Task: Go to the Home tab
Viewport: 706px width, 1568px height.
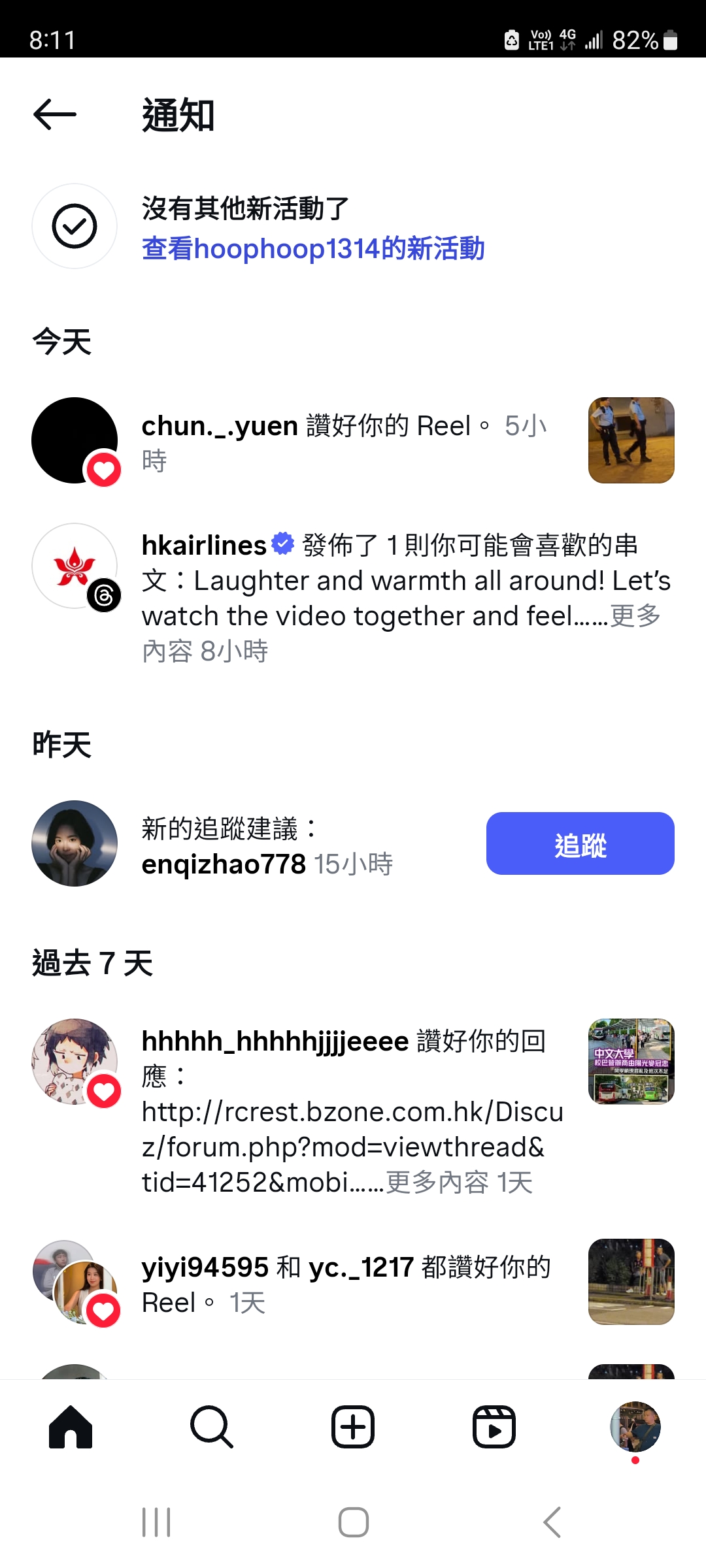Action: (71, 1428)
